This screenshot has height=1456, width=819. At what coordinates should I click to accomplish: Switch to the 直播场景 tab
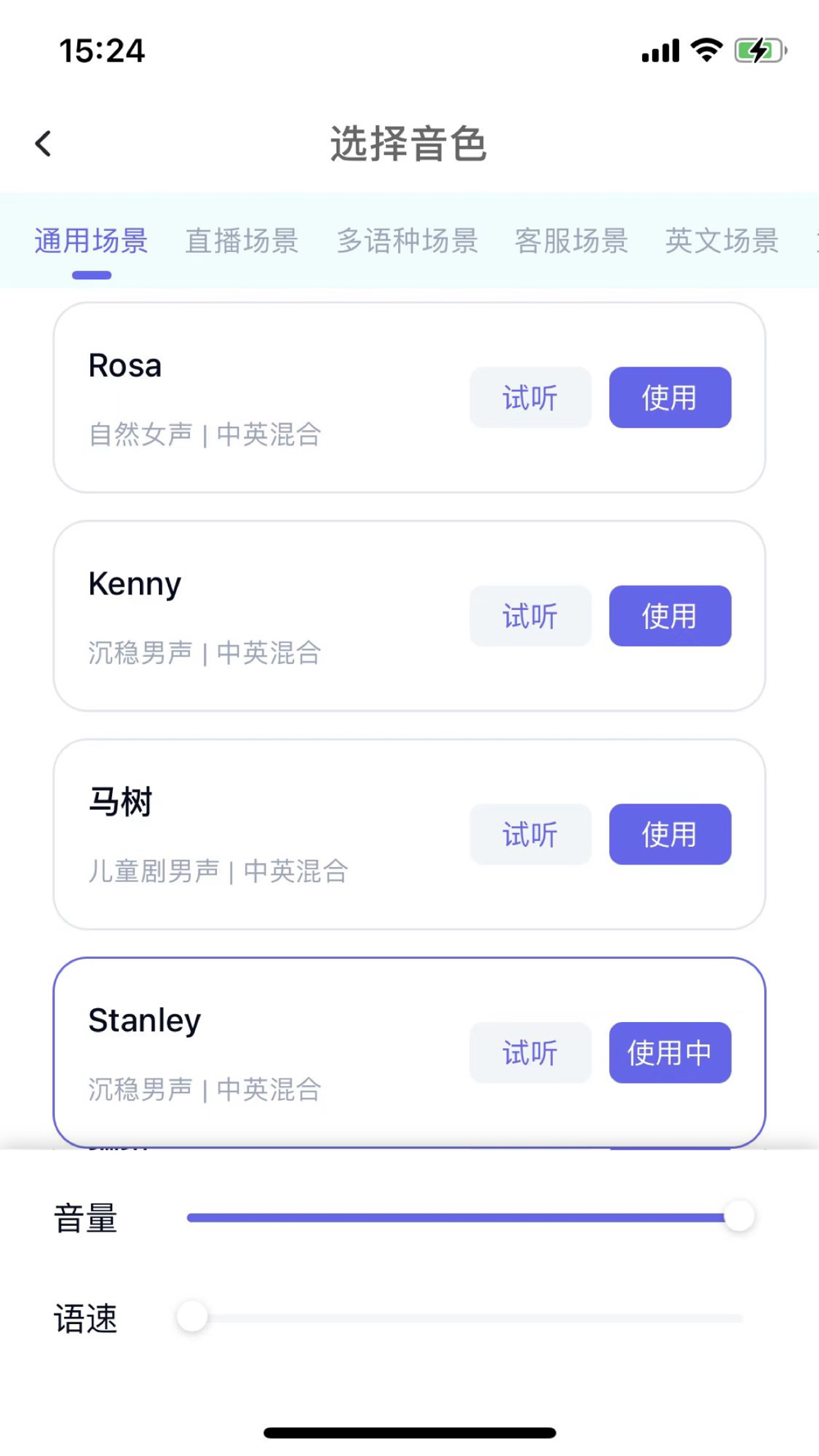(x=242, y=241)
